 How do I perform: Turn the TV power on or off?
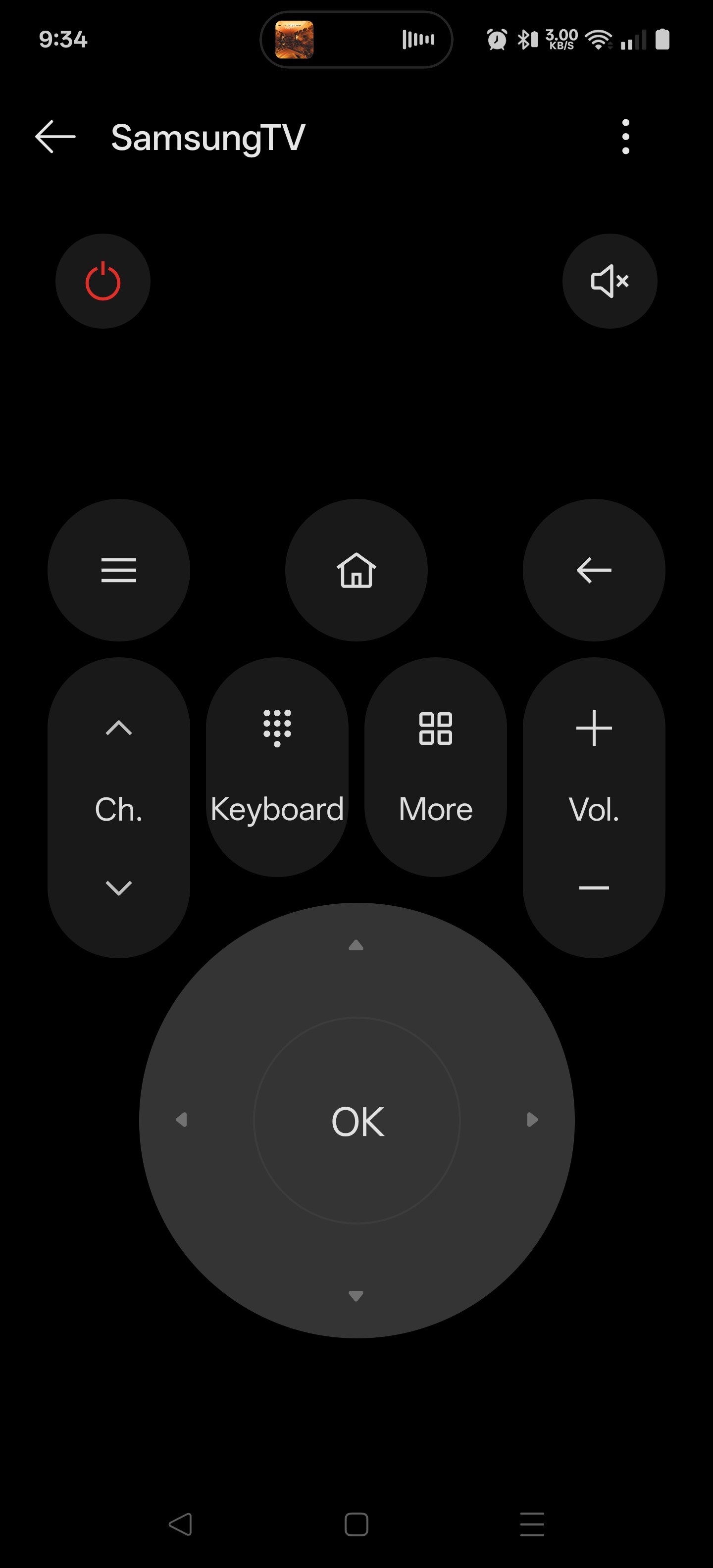tap(103, 281)
